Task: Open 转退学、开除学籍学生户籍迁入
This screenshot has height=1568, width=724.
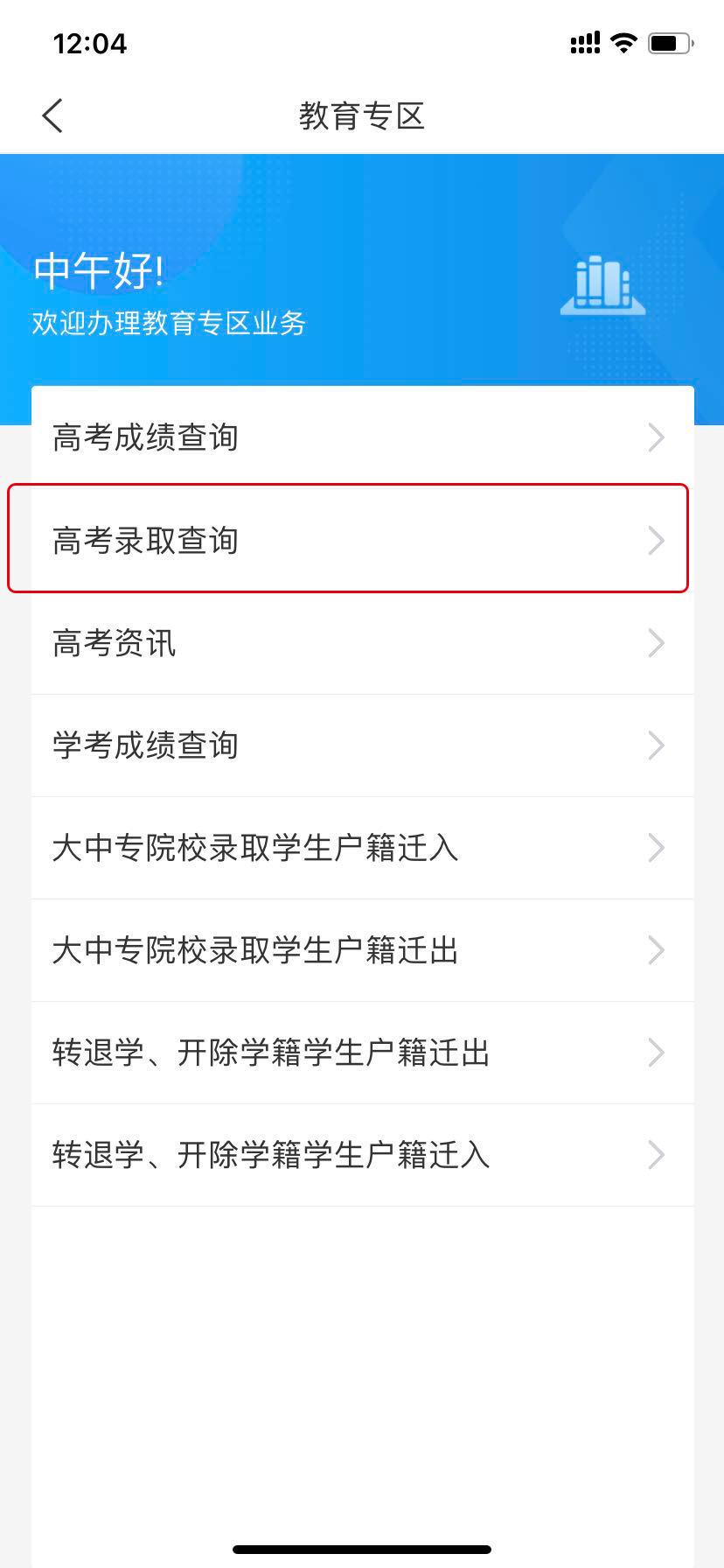Action: [362, 1155]
